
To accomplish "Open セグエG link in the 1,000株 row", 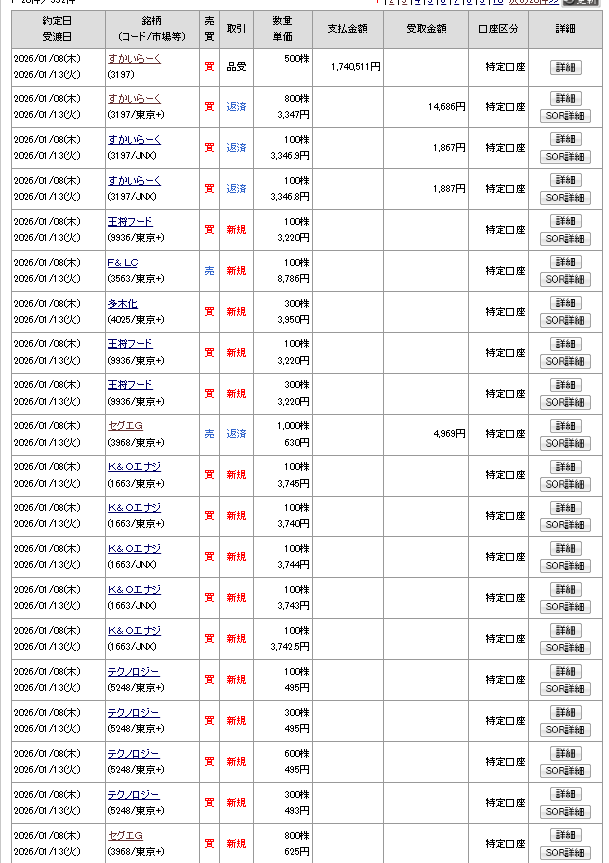I will (x=126, y=427).
